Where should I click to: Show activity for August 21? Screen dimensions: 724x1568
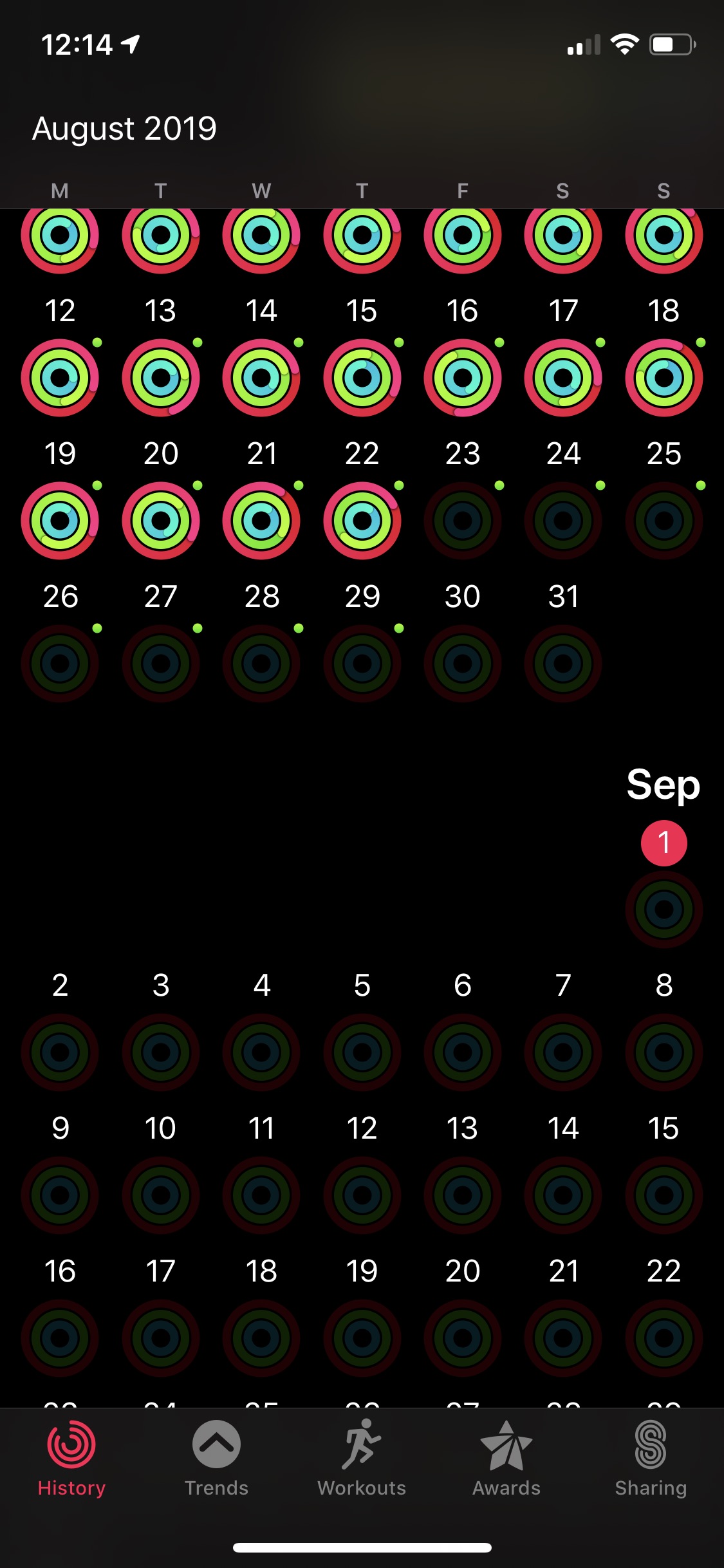coord(261,521)
